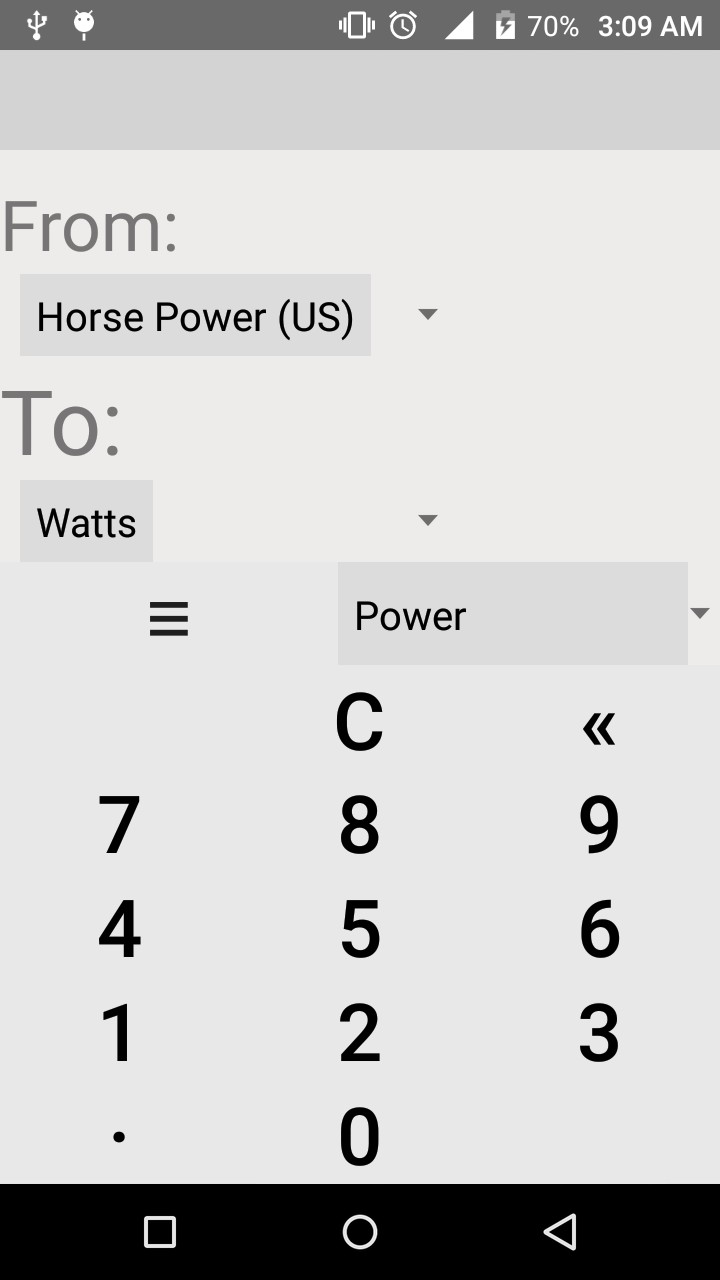Screen dimensions: 720x1280
Task: Enter digit 7 on the keypad
Action: click(119, 826)
